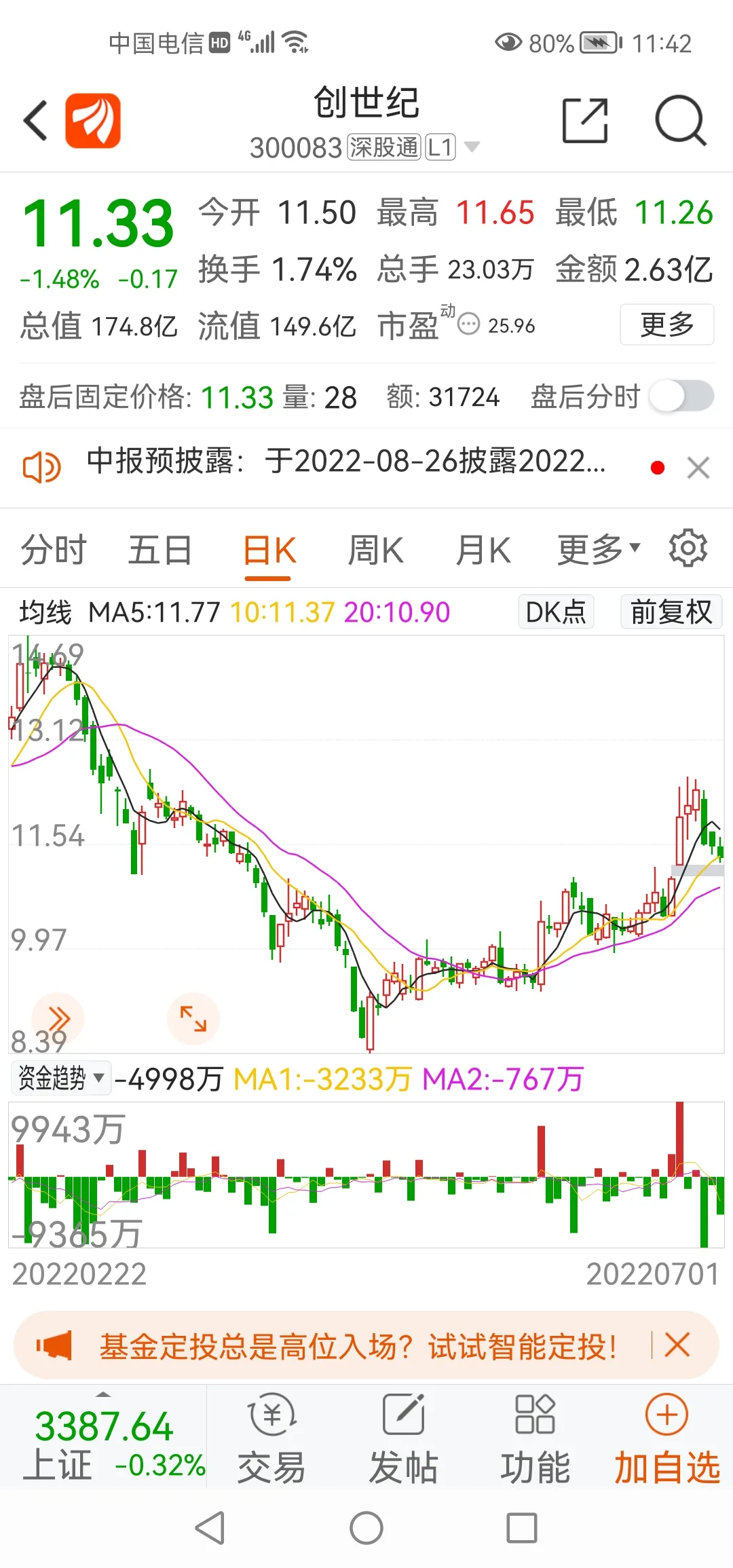The width and height of the screenshot is (733, 1568).
Task: Open chart settings gear
Action: (x=688, y=548)
